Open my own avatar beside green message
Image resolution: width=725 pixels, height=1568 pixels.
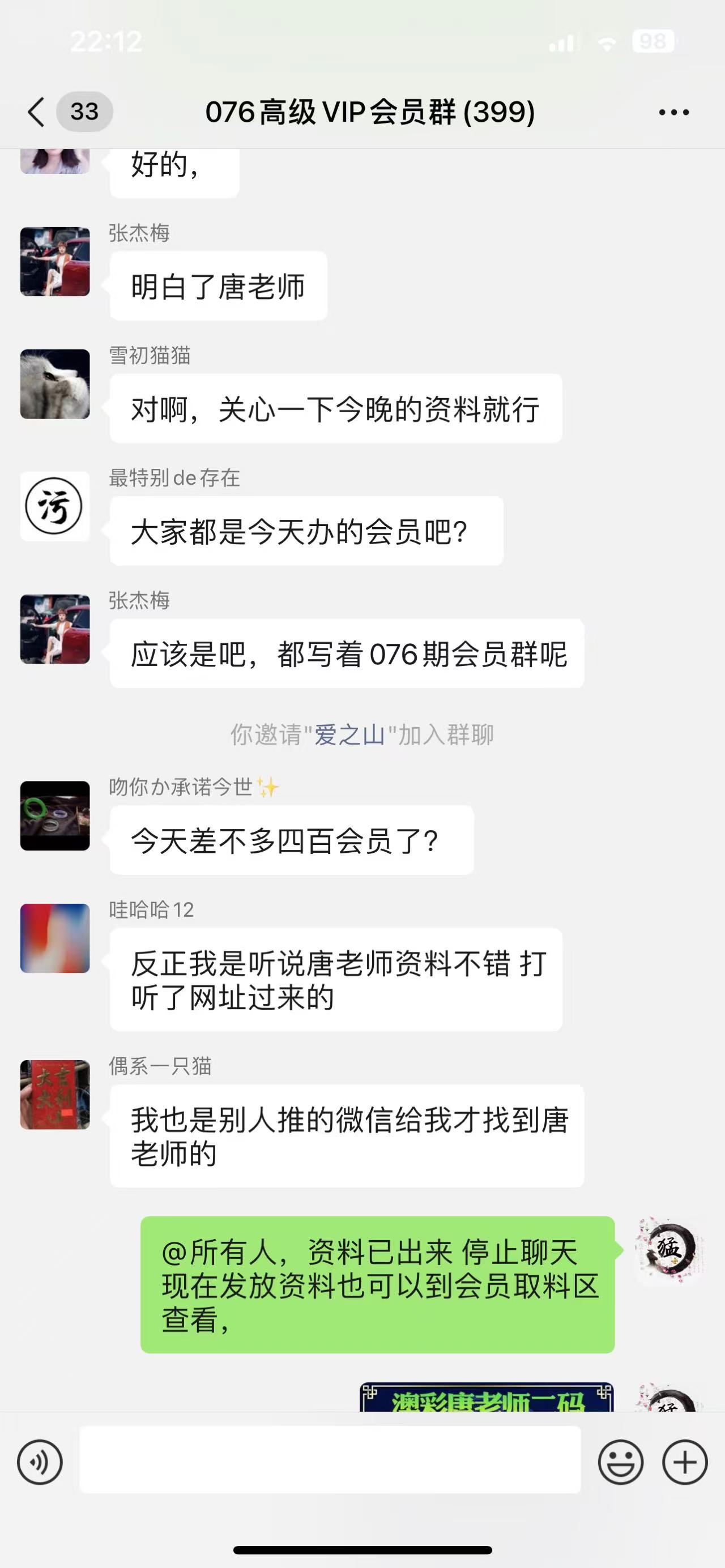point(668,1251)
